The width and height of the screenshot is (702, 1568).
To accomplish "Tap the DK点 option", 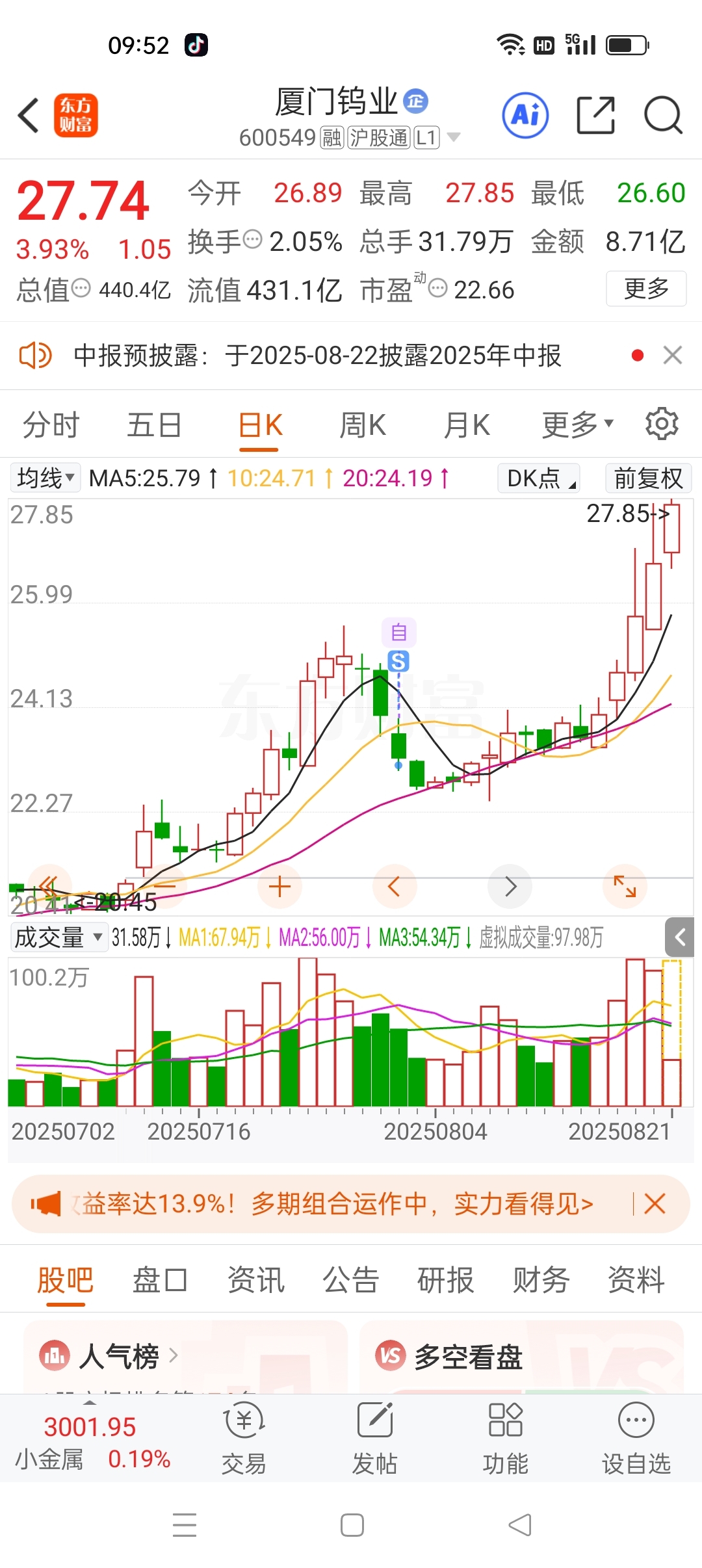I will pyautogui.click(x=538, y=478).
